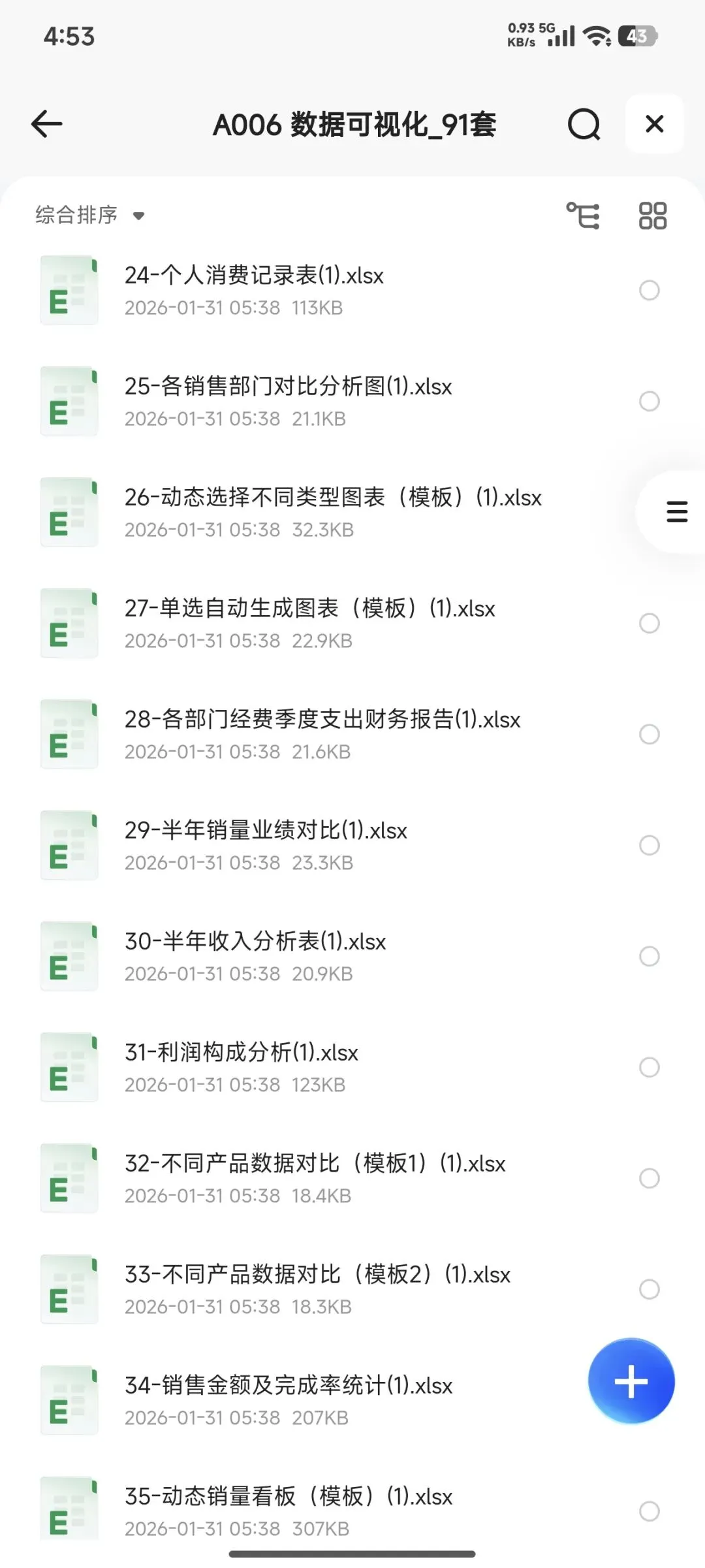
Task: Go back using the top-left arrow
Action: 47,124
